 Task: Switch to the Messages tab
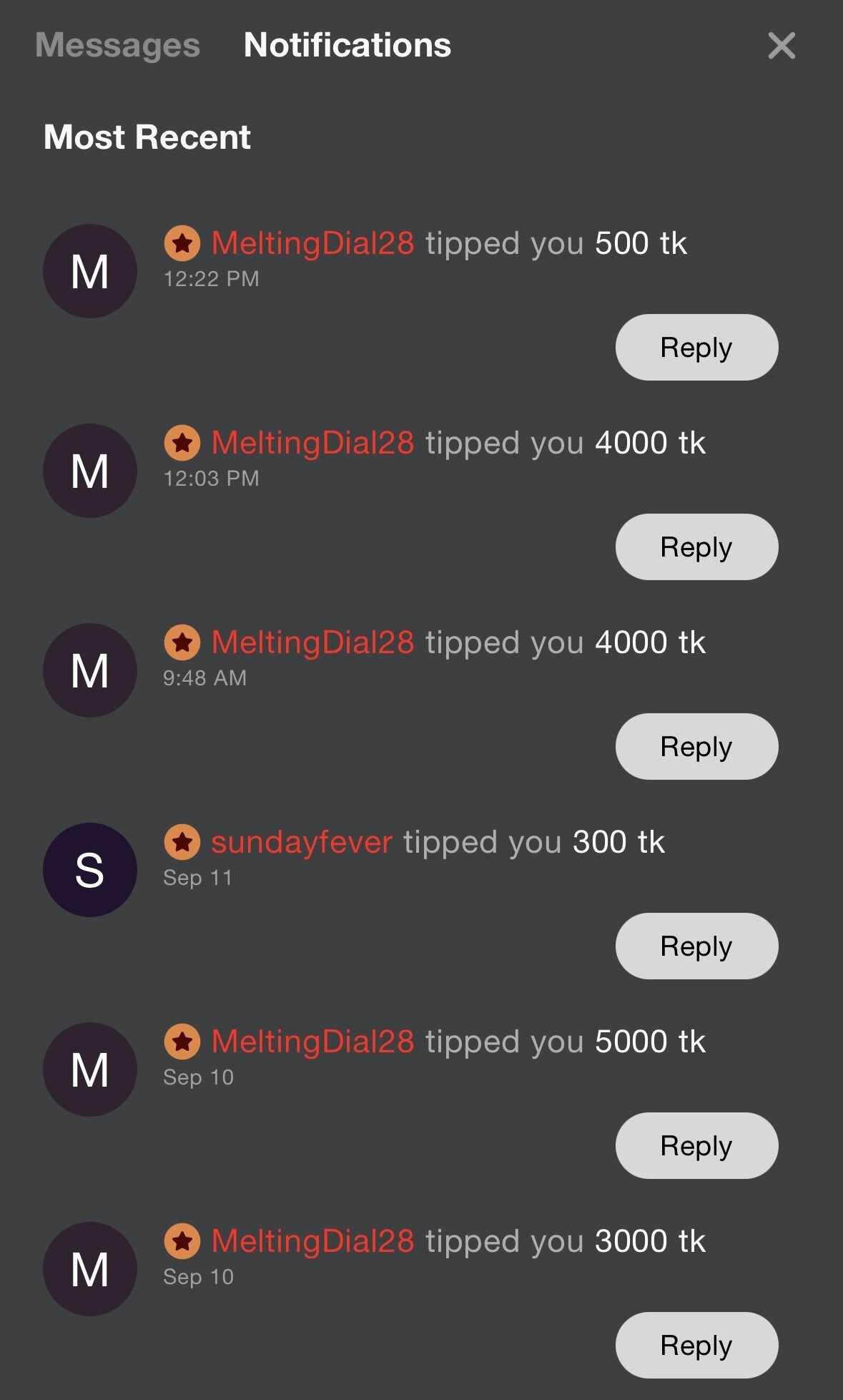pos(117,45)
